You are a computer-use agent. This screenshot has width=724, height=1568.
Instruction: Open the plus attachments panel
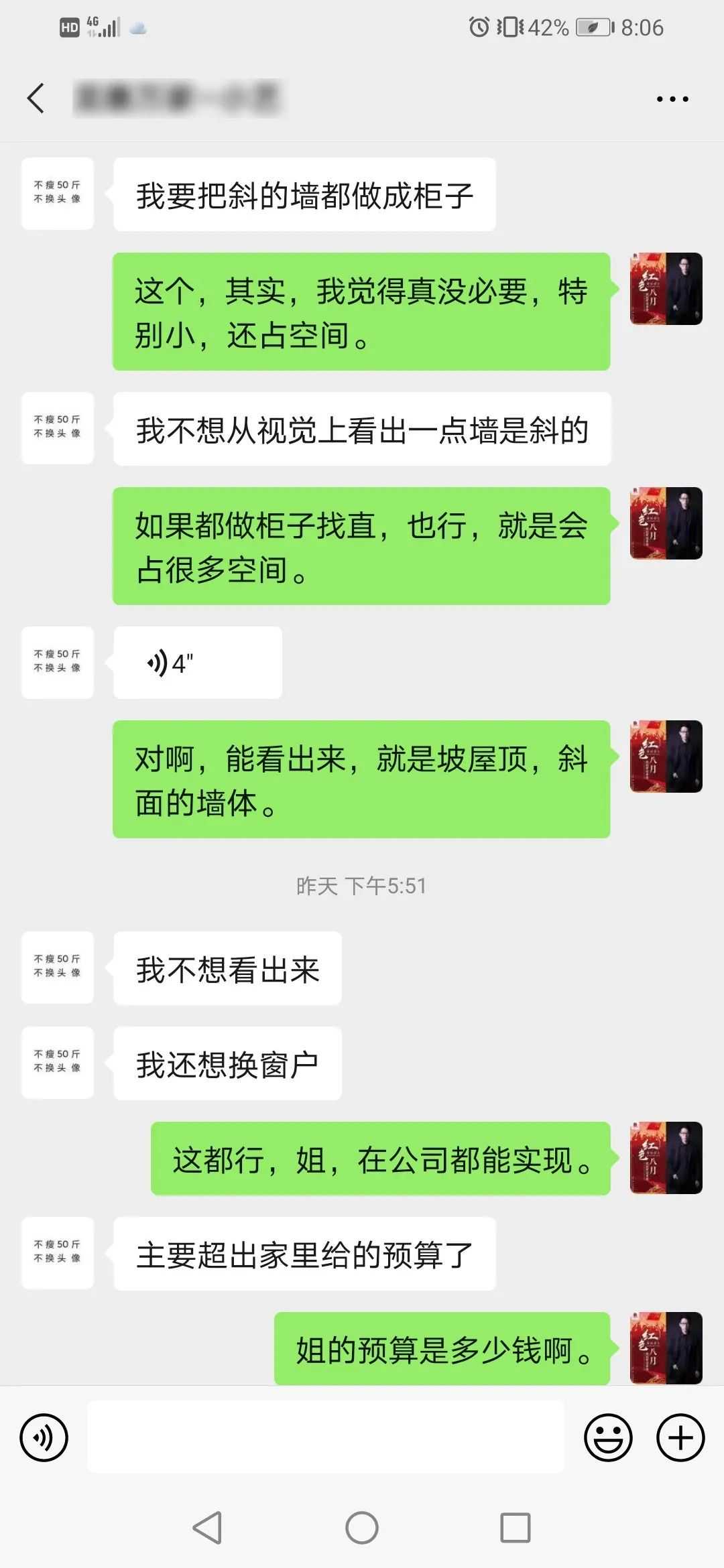[680, 1437]
